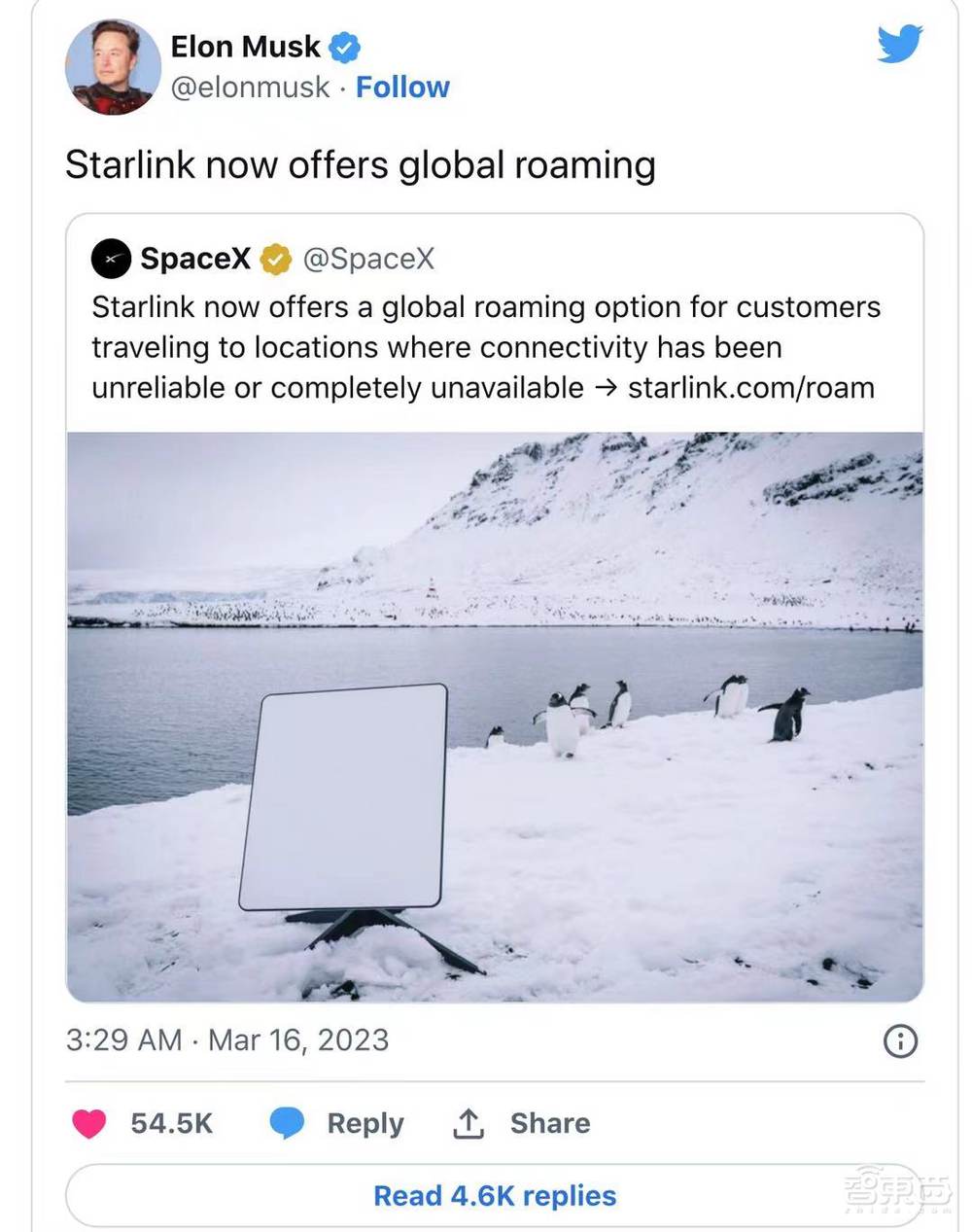Read 4.6K replies

[494, 1195]
